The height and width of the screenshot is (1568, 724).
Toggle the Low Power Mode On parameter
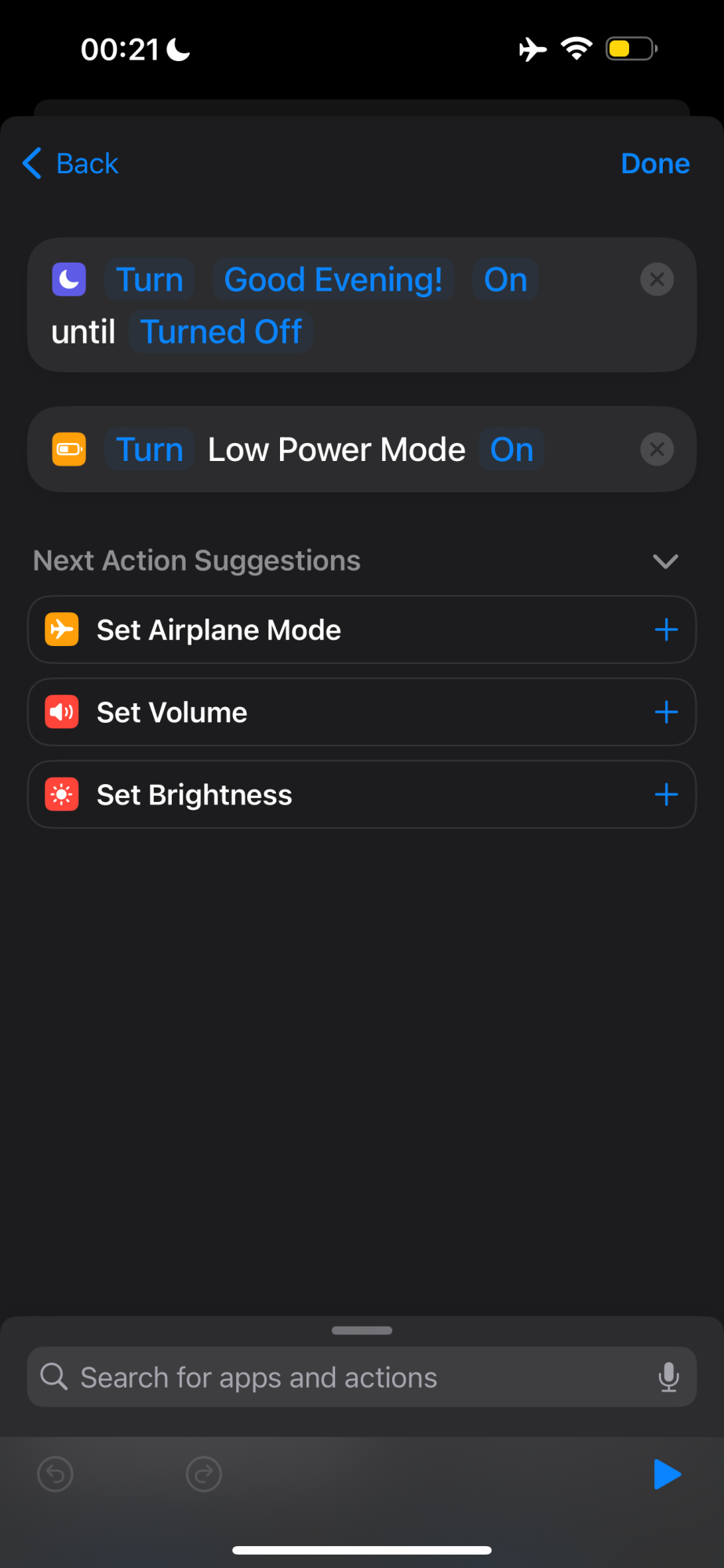point(511,450)
